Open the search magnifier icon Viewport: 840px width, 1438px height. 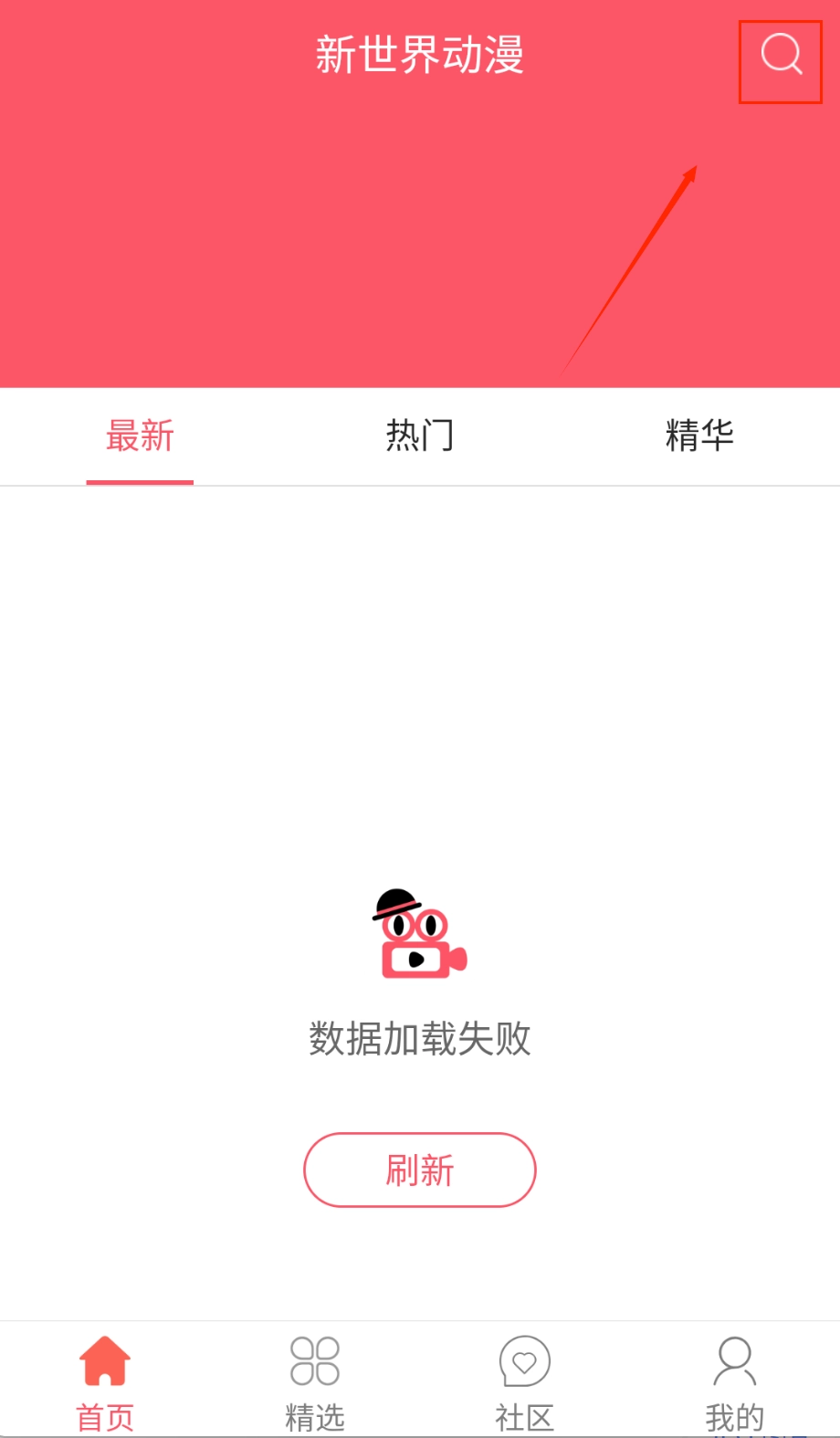pyautogui.click(x=782, y=56)
